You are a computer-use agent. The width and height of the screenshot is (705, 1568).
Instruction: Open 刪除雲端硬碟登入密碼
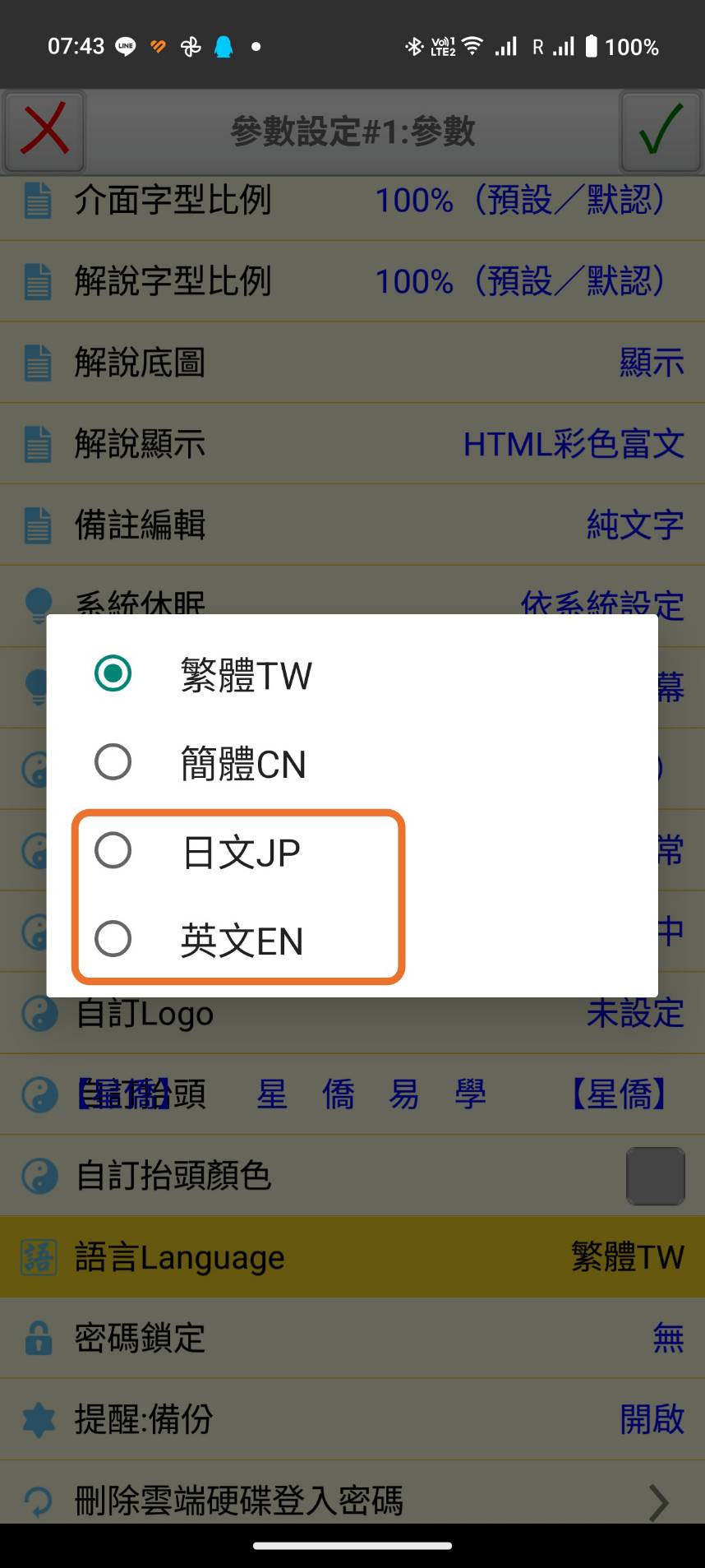[352, 1500]
